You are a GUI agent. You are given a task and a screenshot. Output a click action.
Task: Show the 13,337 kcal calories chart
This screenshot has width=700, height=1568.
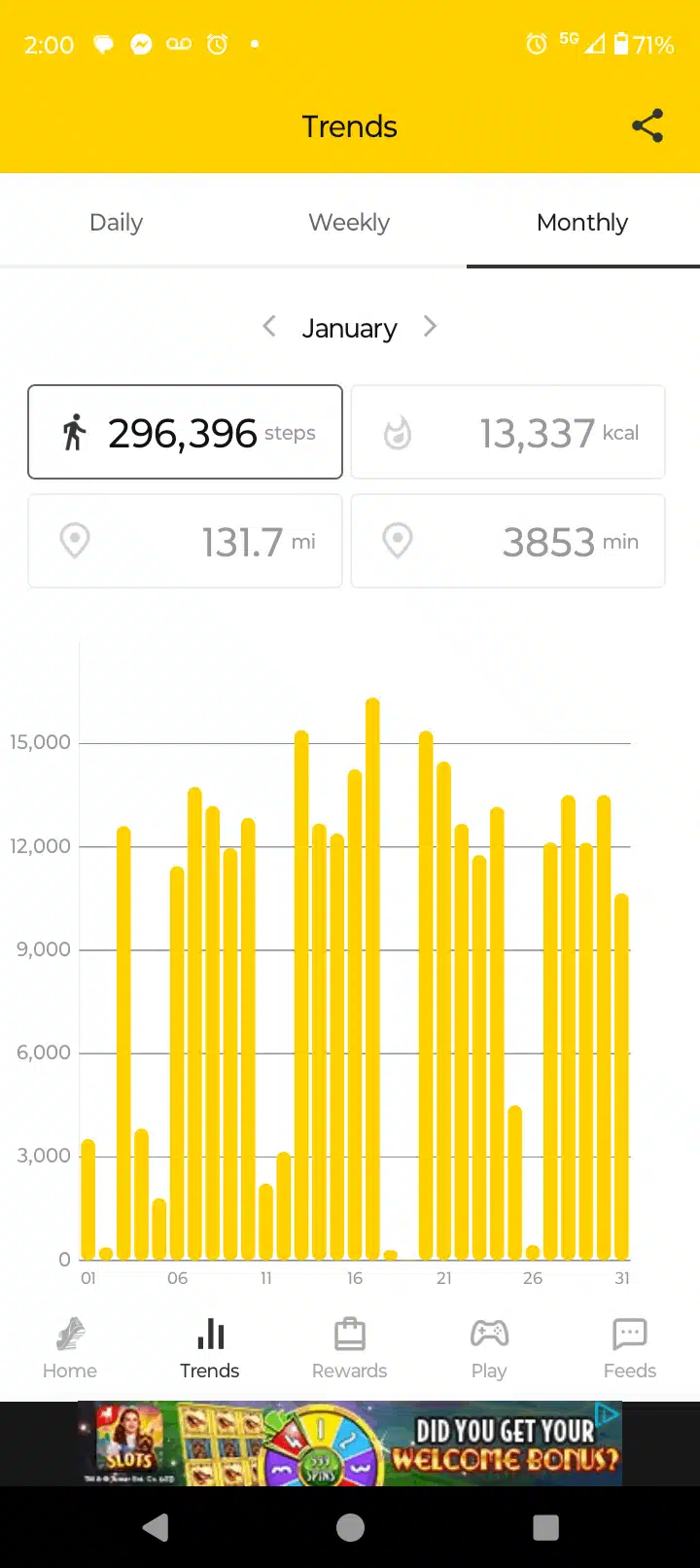click(x=507, y=433)
